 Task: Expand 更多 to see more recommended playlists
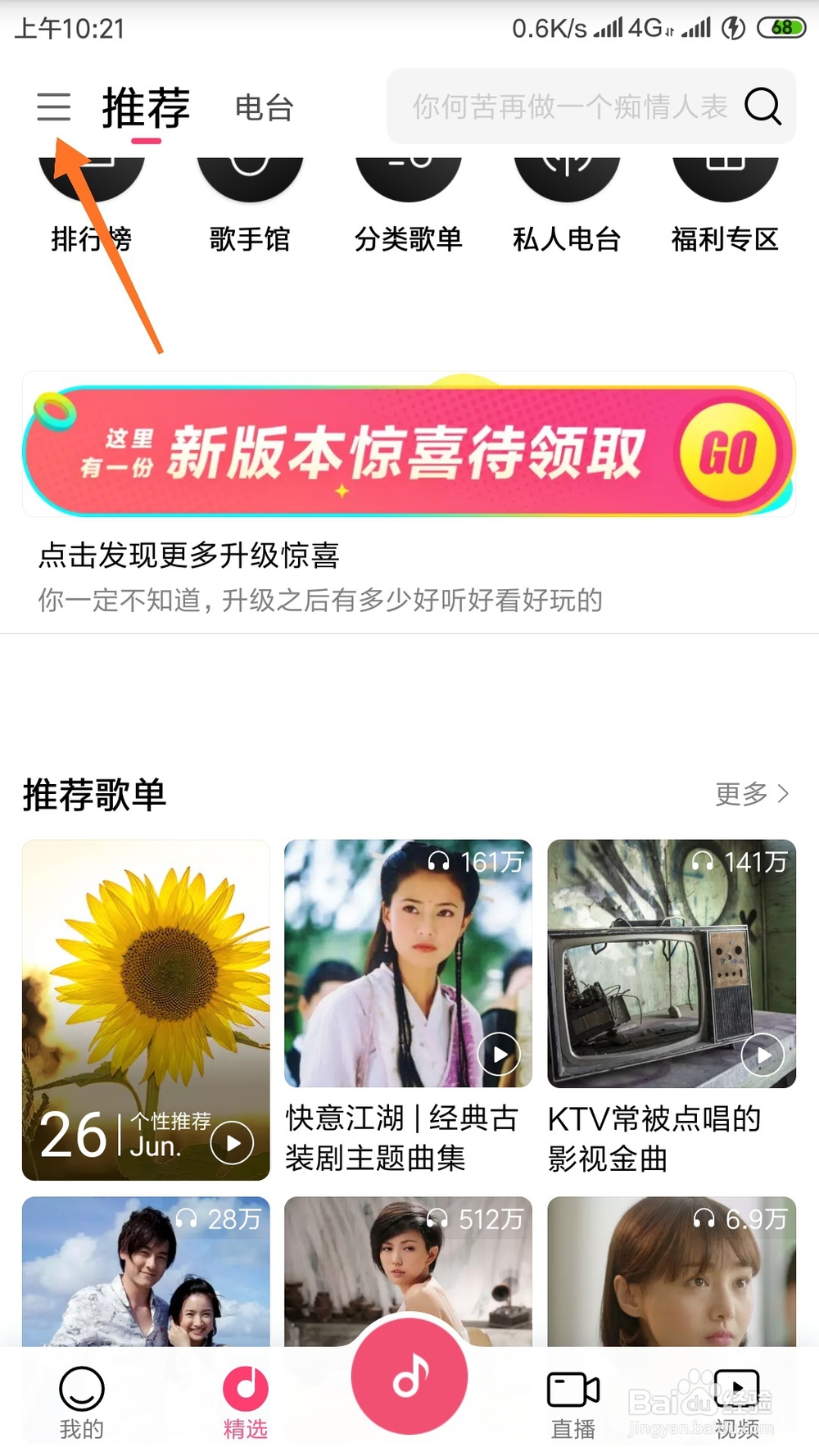tap(749, 792)
